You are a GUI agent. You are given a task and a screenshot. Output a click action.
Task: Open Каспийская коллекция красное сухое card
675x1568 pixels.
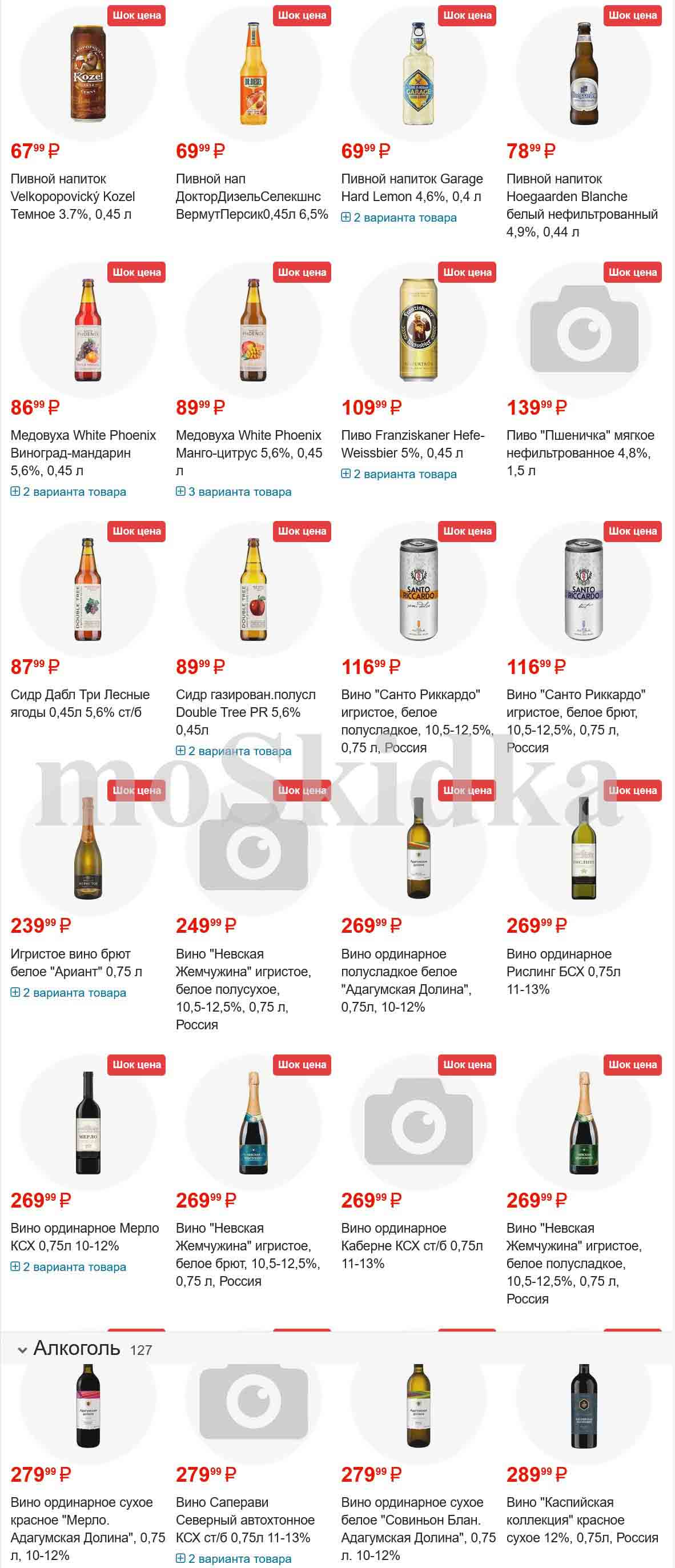(x=582, y=1520)
